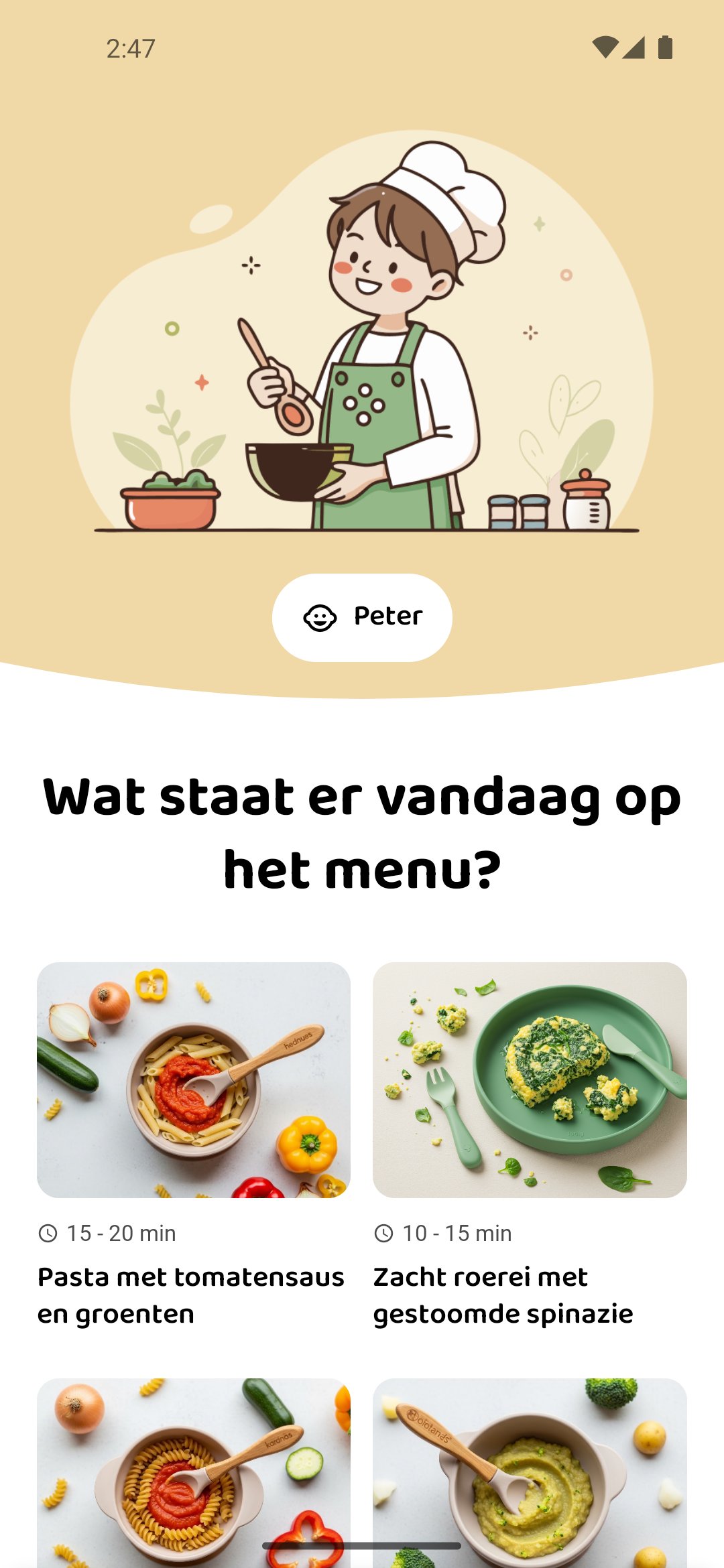Select the Peter profile chip
This screenshot has width=724, height=1568.
tap(362, 617)
